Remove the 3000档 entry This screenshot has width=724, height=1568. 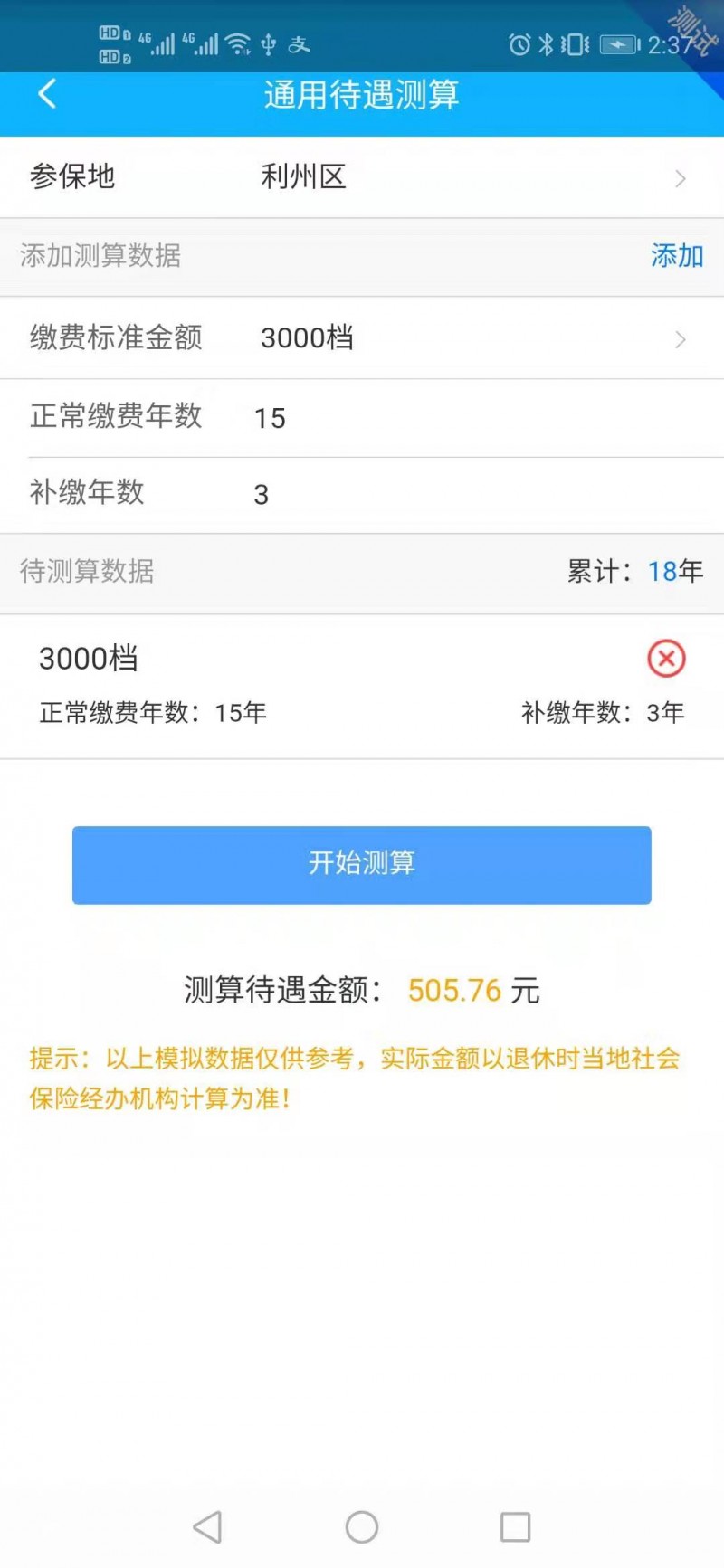coord(666,659)
